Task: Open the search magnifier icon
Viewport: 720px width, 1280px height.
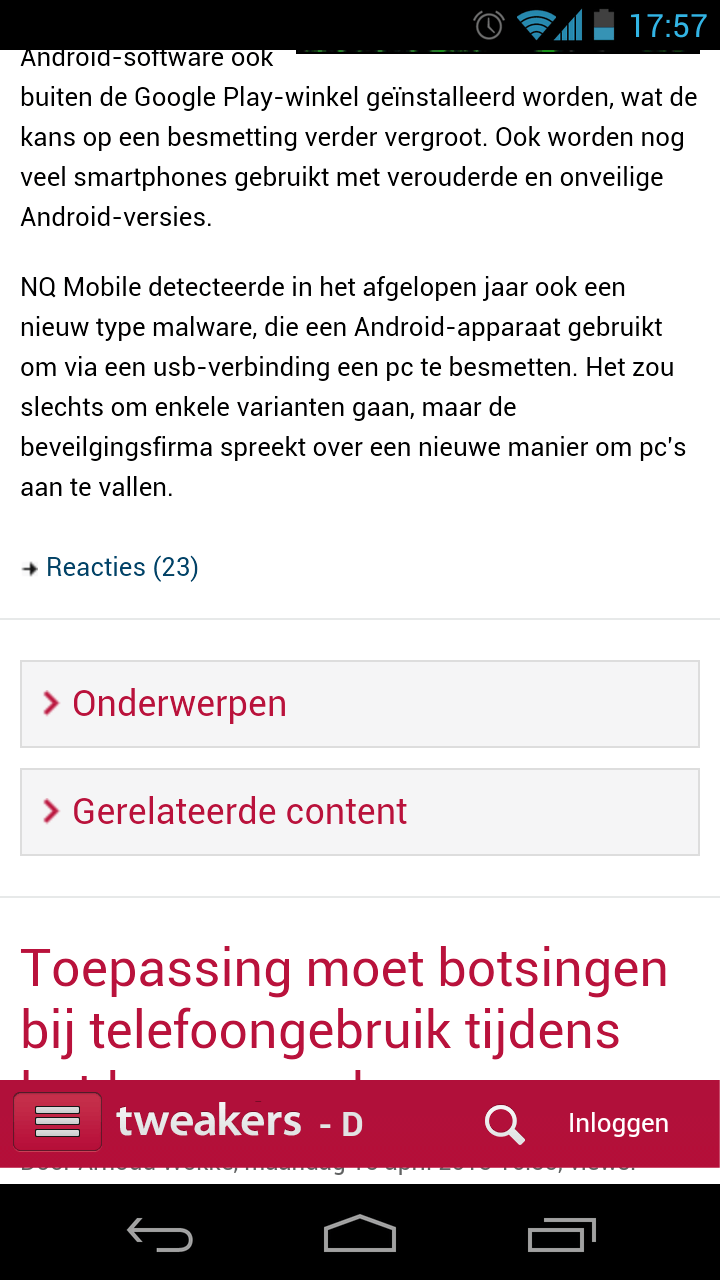Action: pyautogui.click(x=504, y=1124)
